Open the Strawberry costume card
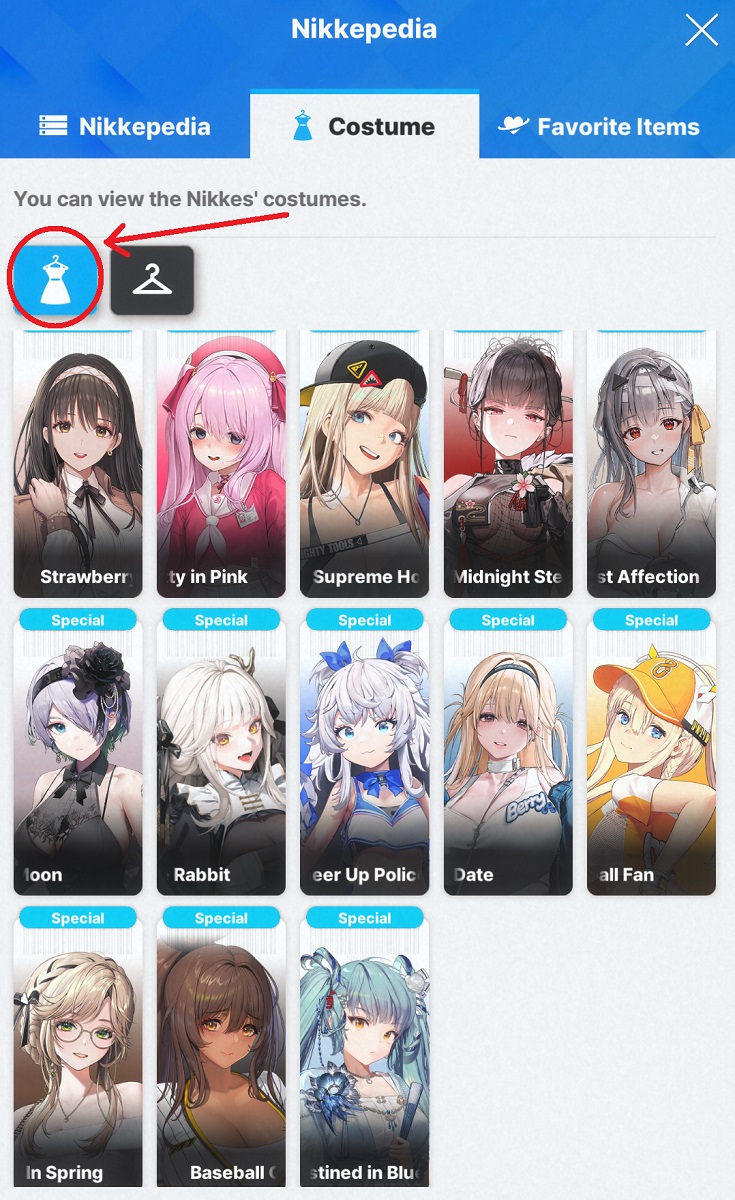735x1200 pixels. pos(78,464)
